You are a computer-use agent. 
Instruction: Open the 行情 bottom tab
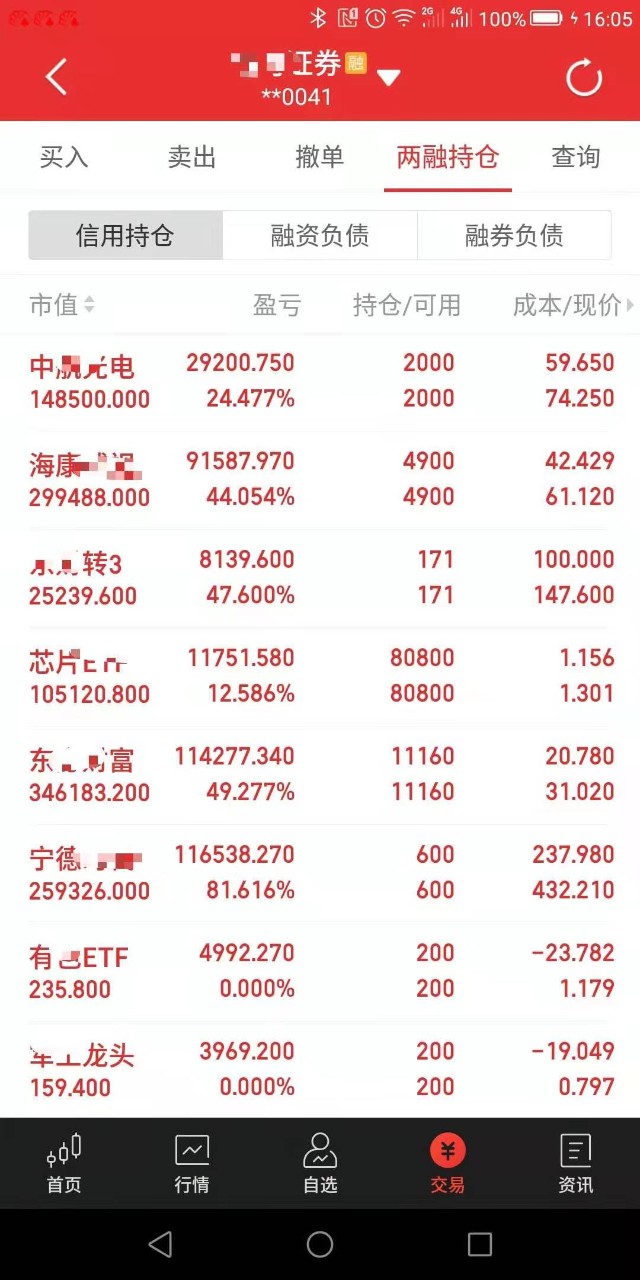coord(192,1163)
